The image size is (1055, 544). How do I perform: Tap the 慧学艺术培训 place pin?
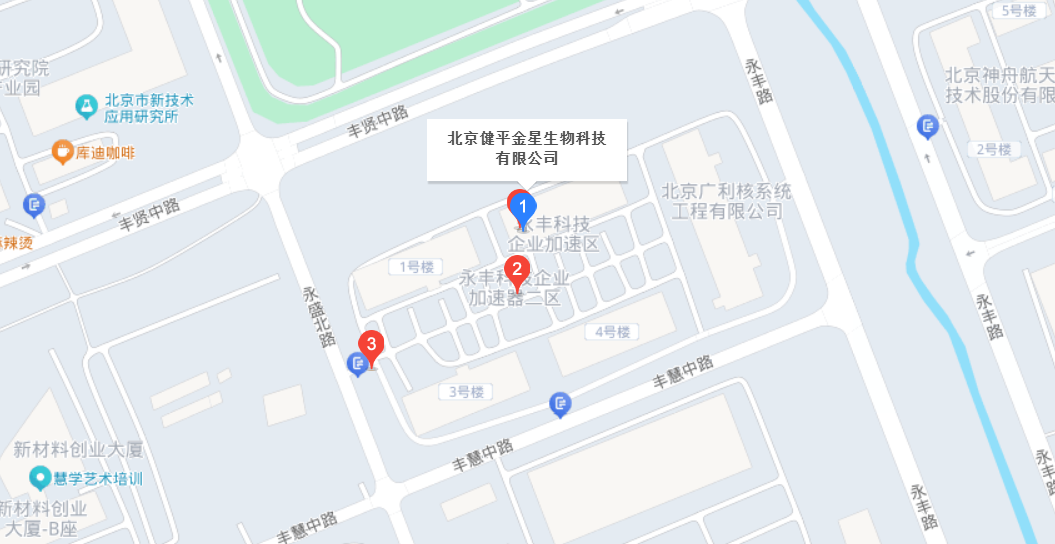(x=40, y=477)
